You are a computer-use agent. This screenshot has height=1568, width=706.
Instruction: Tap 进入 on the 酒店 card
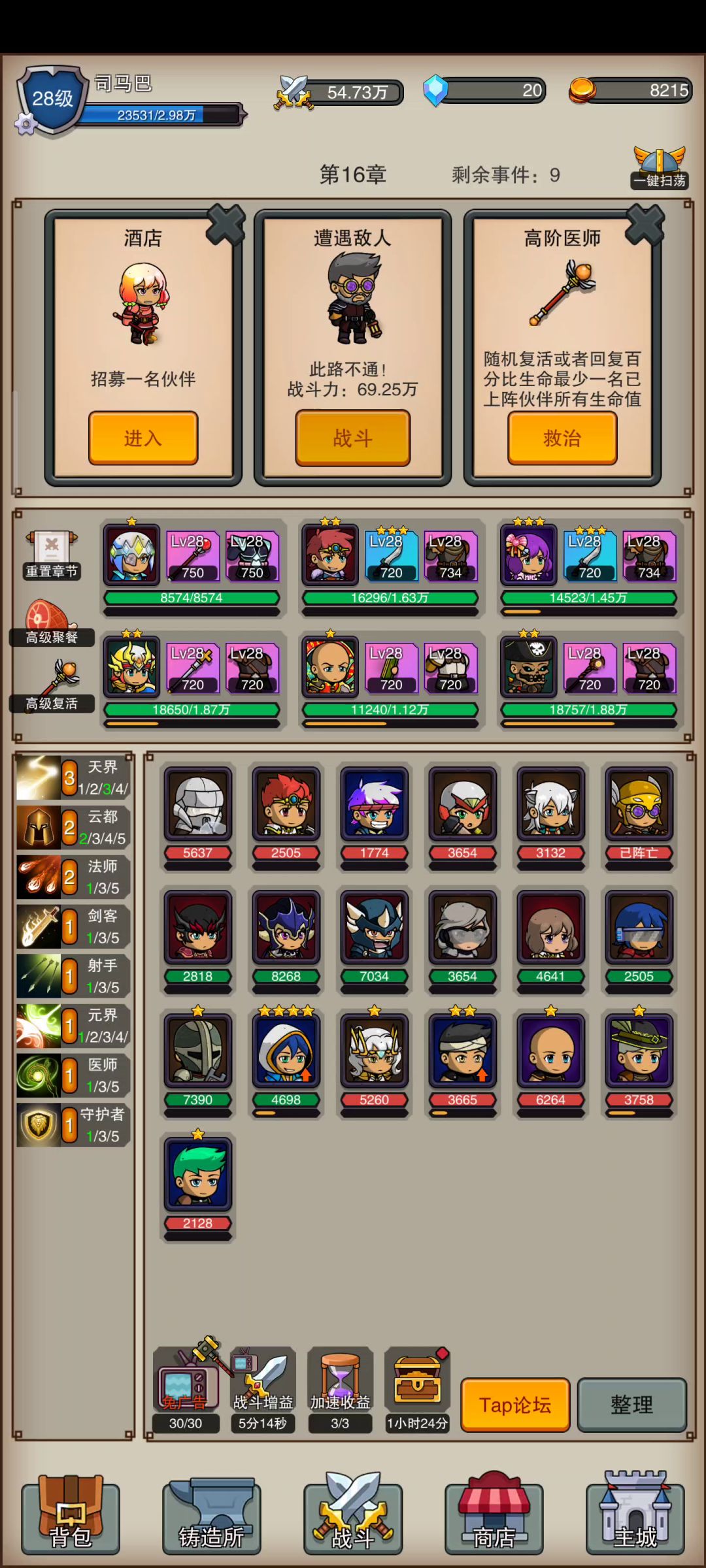143,438
